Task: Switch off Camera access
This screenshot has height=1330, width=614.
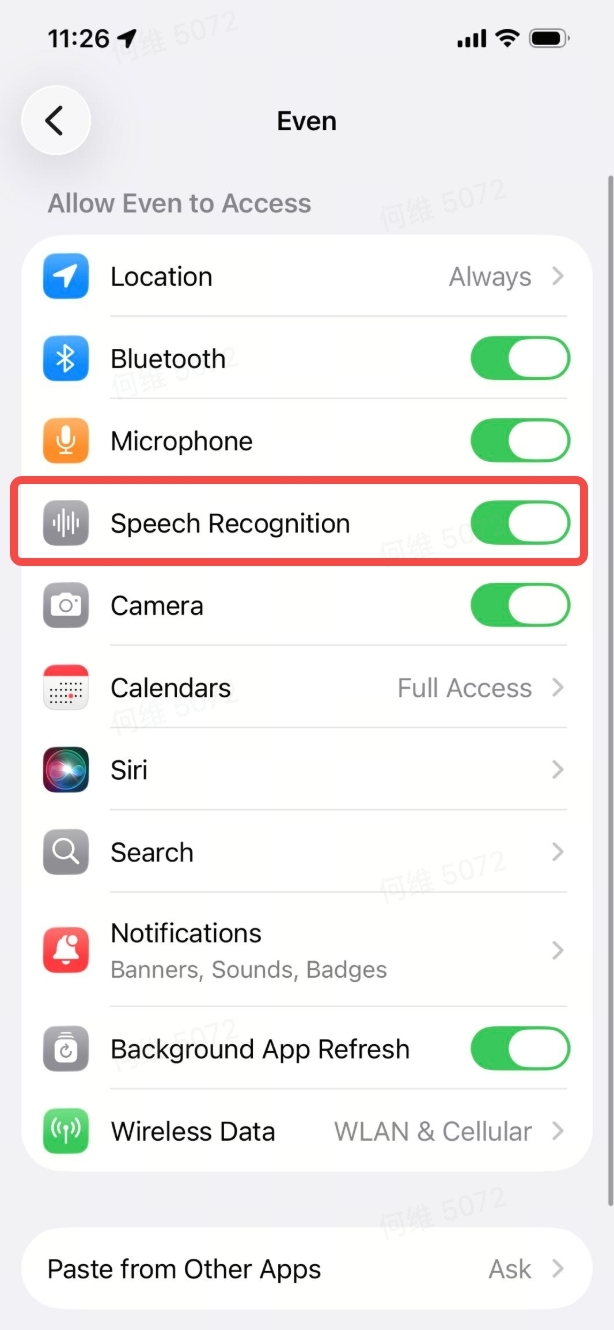Action: click(520, 605)
